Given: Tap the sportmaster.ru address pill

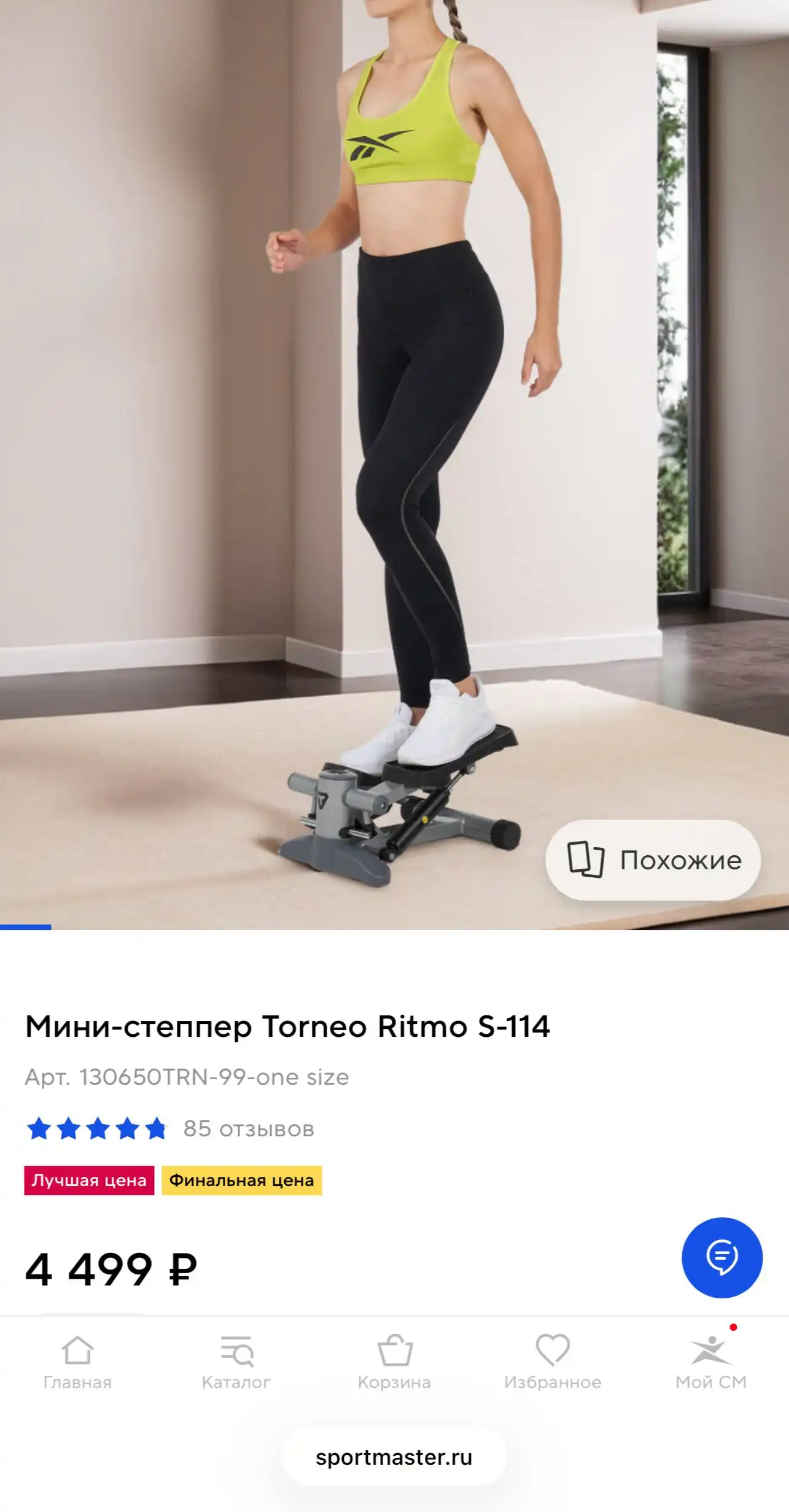Looking at the screenshot, I should (x=394, y=1457).
